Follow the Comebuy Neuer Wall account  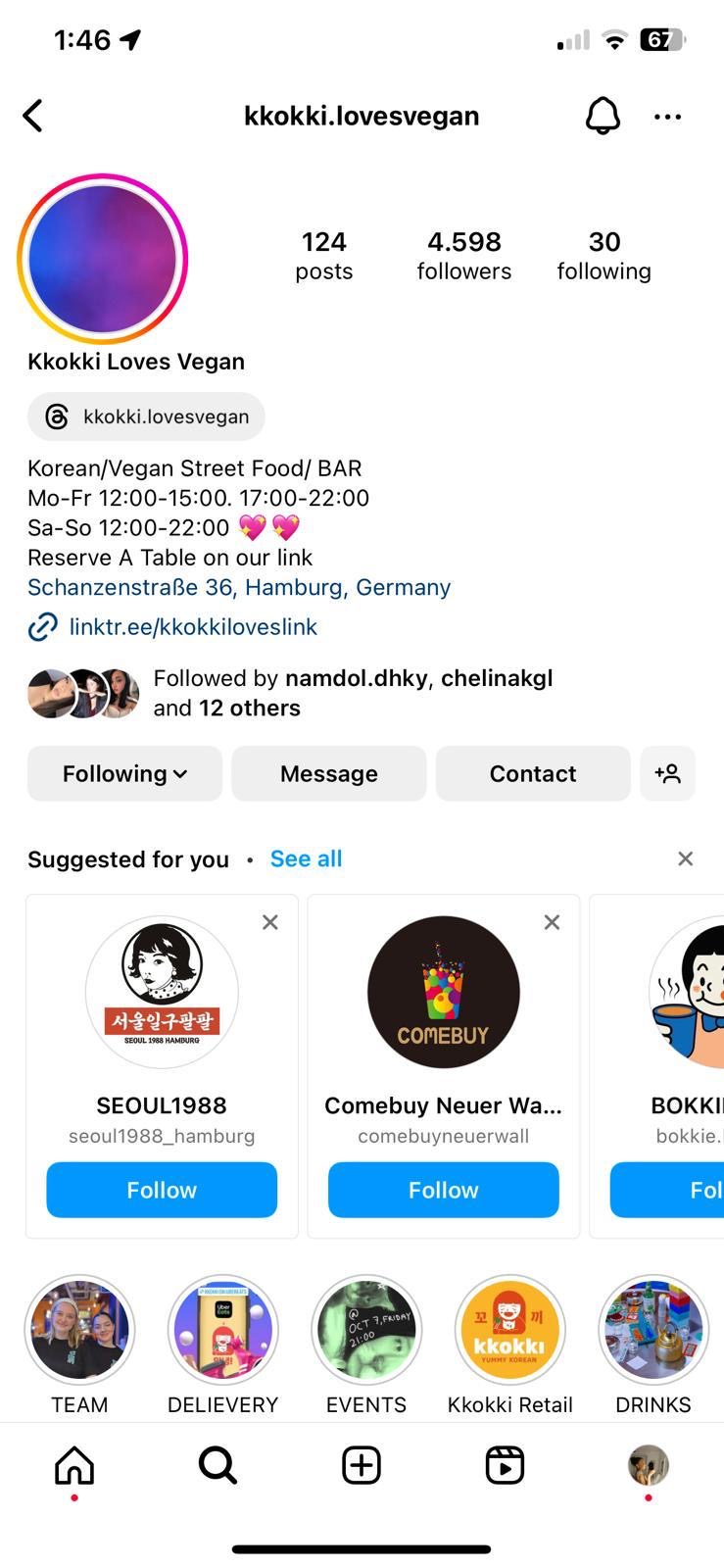(443, 1190)
